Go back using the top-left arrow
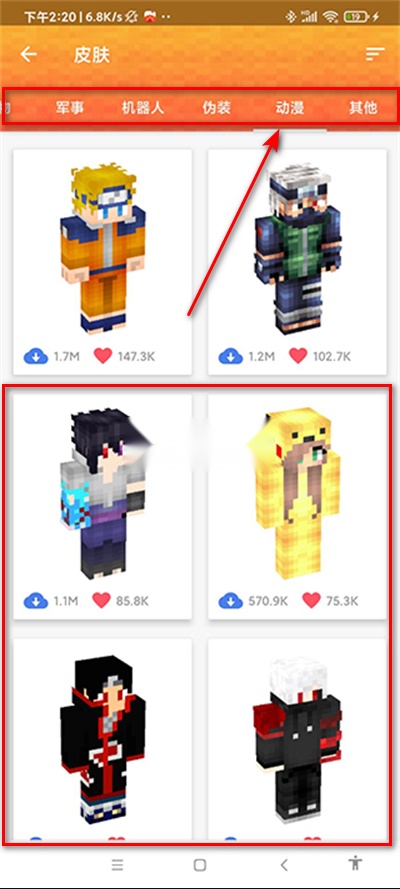 tap(28, 54)
